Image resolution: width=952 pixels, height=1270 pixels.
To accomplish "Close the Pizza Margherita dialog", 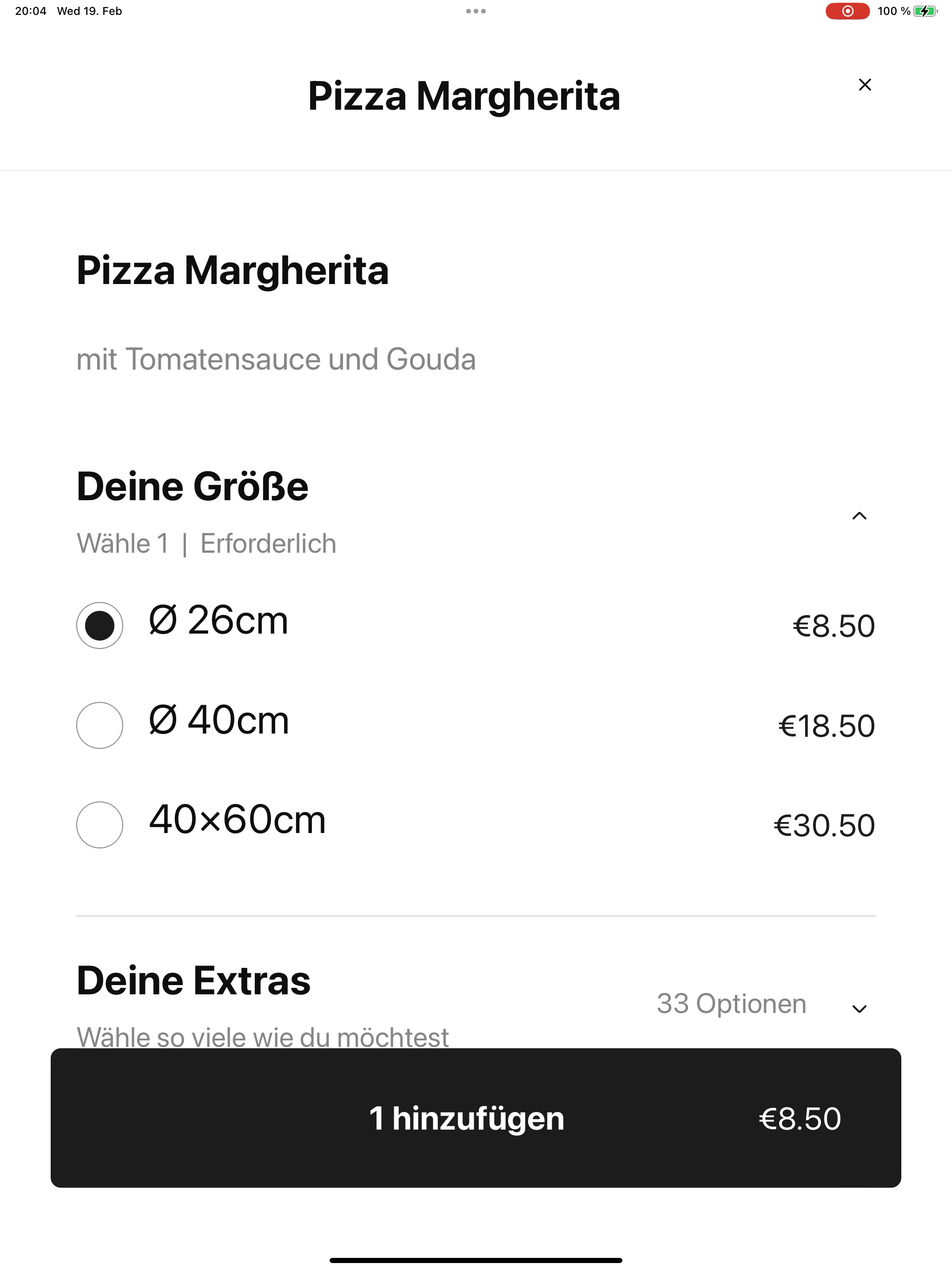I will 864,85.
